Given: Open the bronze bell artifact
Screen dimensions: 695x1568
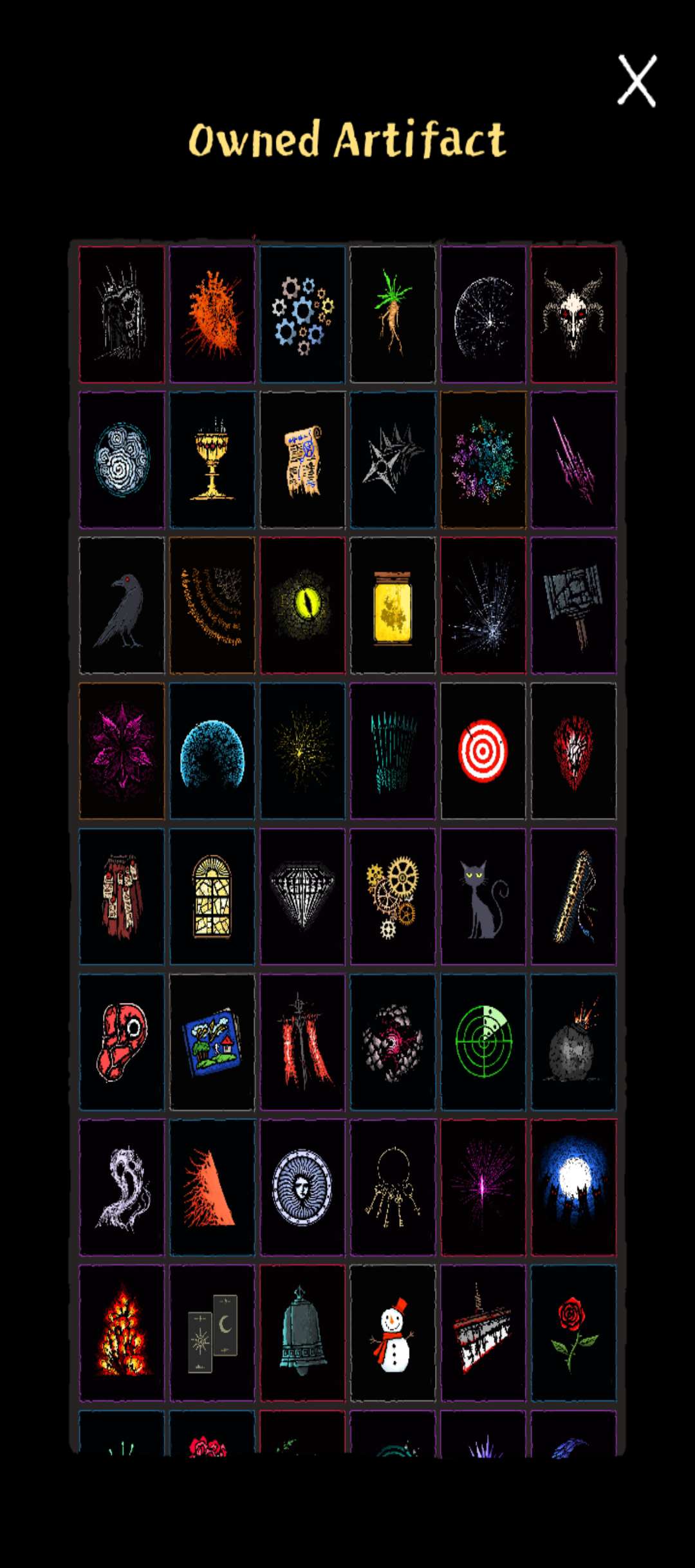Looking at the screenshot, I should pyautogui.click(x=302, y=1333).
